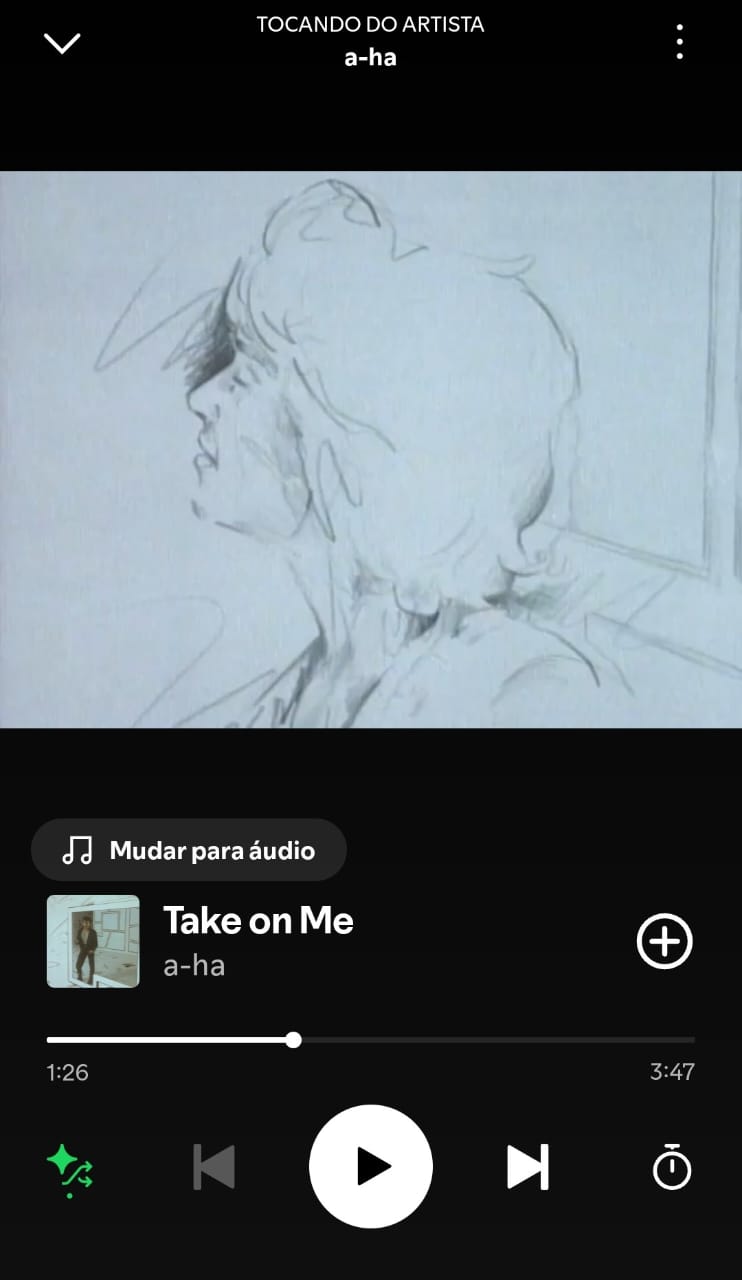
Task: Toggle Smart Shuffle off
Action: [x=68, y=1166]
